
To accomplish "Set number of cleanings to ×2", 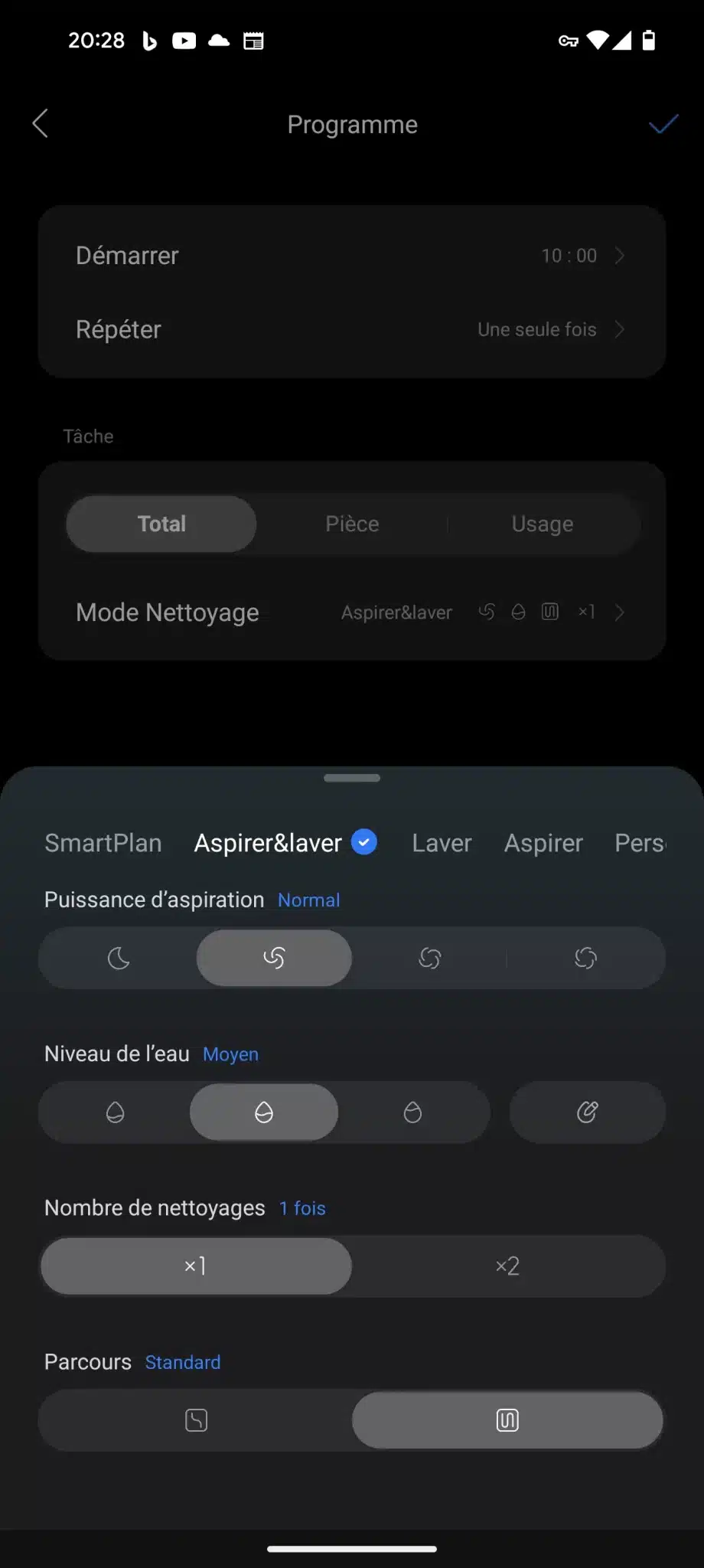I will 507,1266.
